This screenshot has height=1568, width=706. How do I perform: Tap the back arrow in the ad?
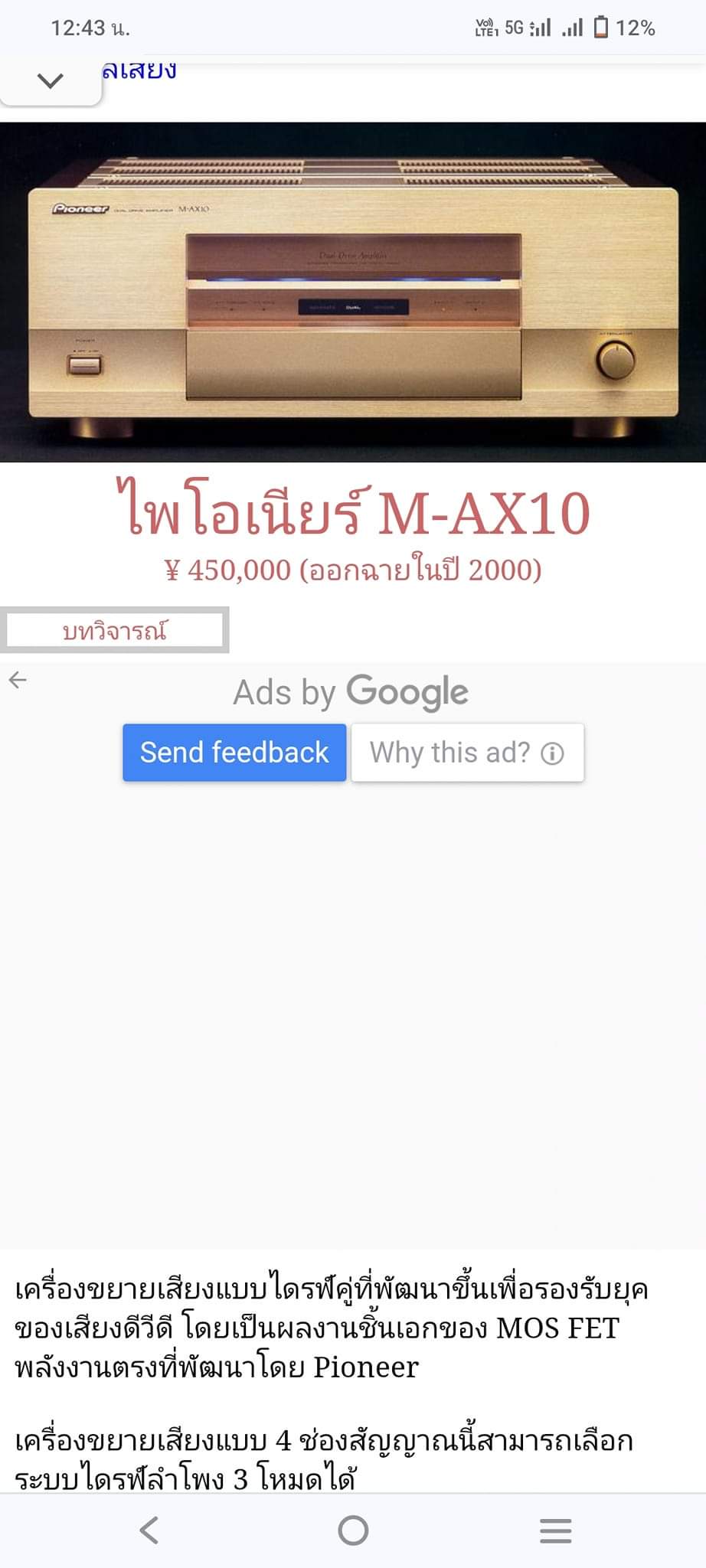pos(18,679)
